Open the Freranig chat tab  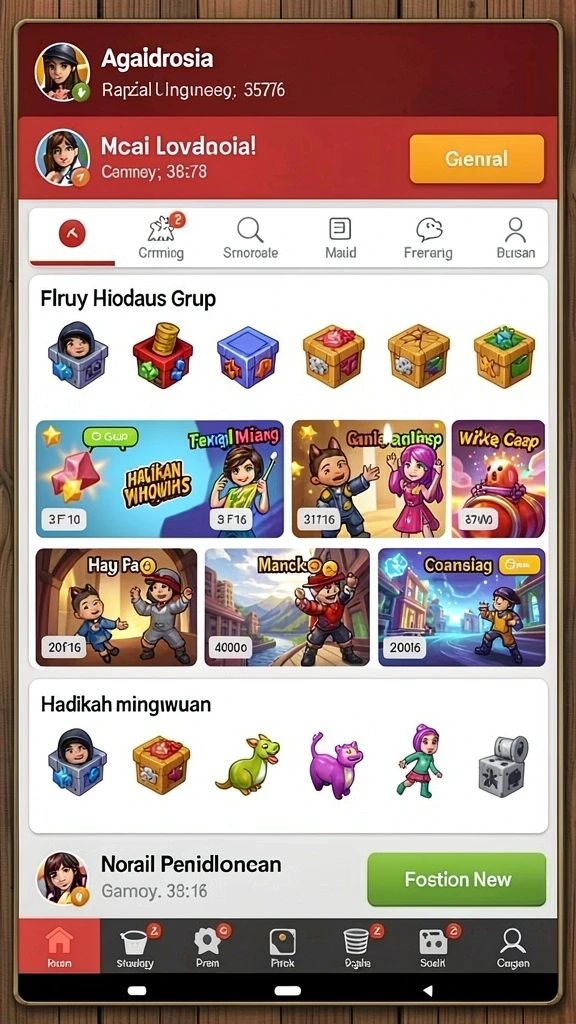[x=428, y=237]
